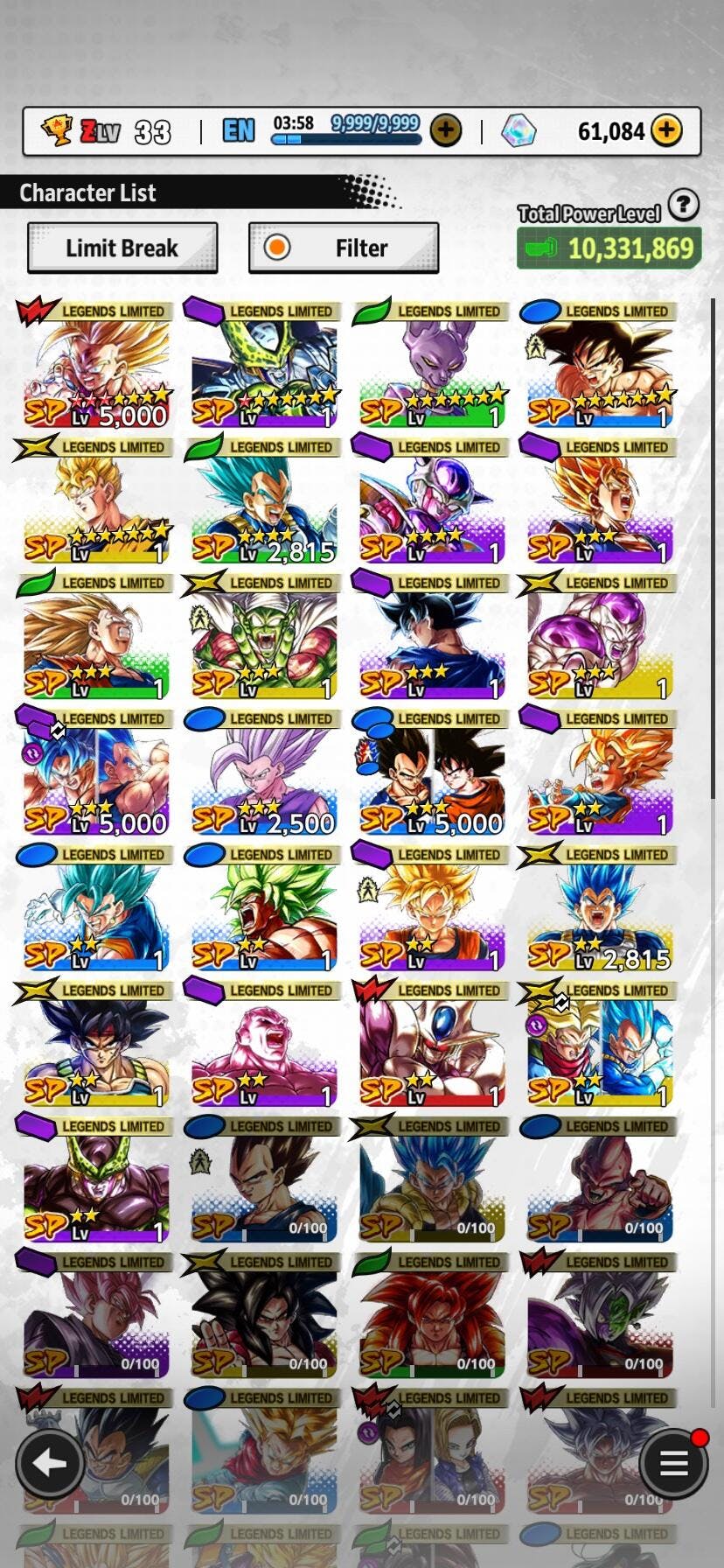Tap the Limit Break button
724x1568 pixels.
[122, 248]
